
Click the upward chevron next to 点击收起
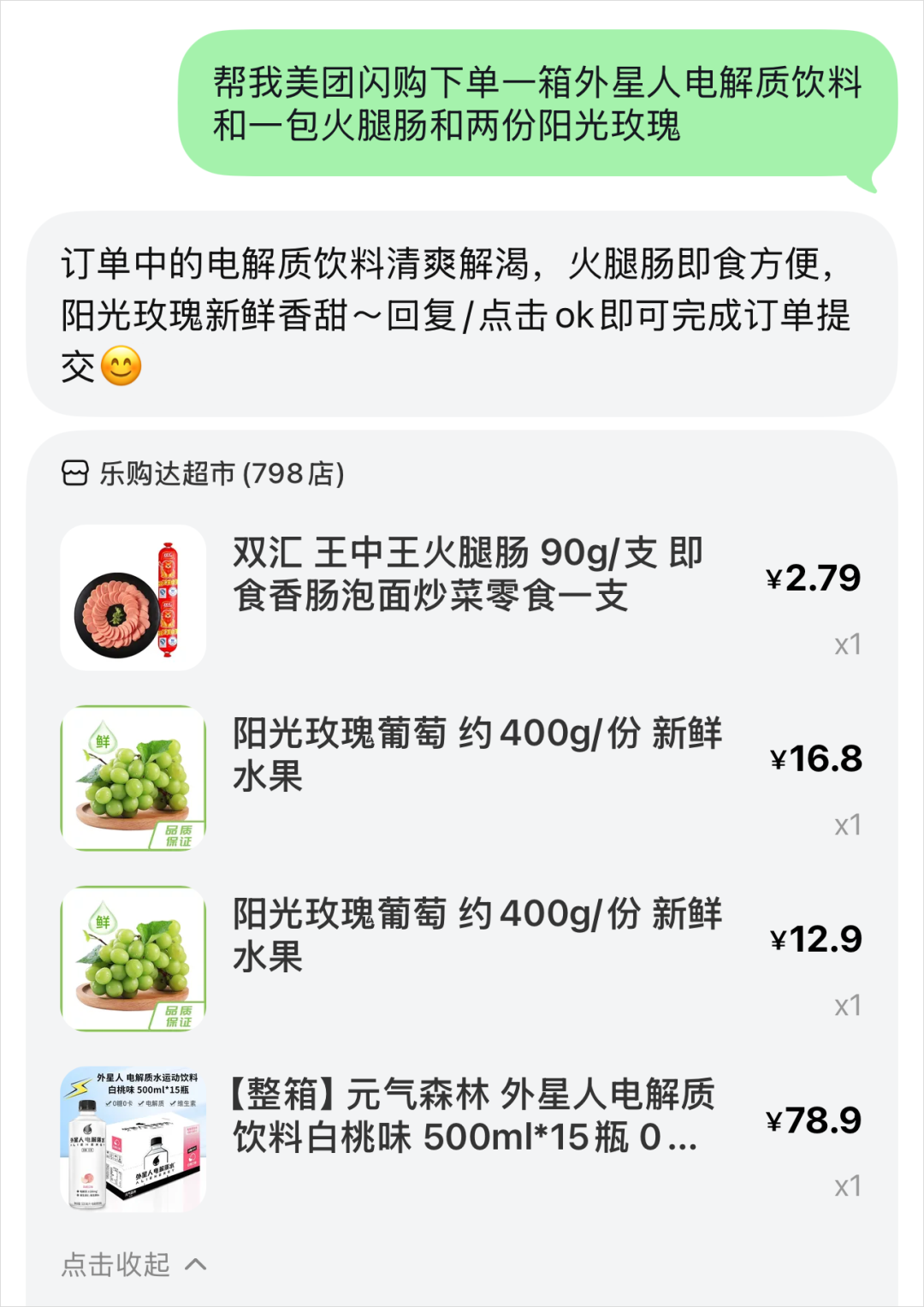tap(198, 1264)
